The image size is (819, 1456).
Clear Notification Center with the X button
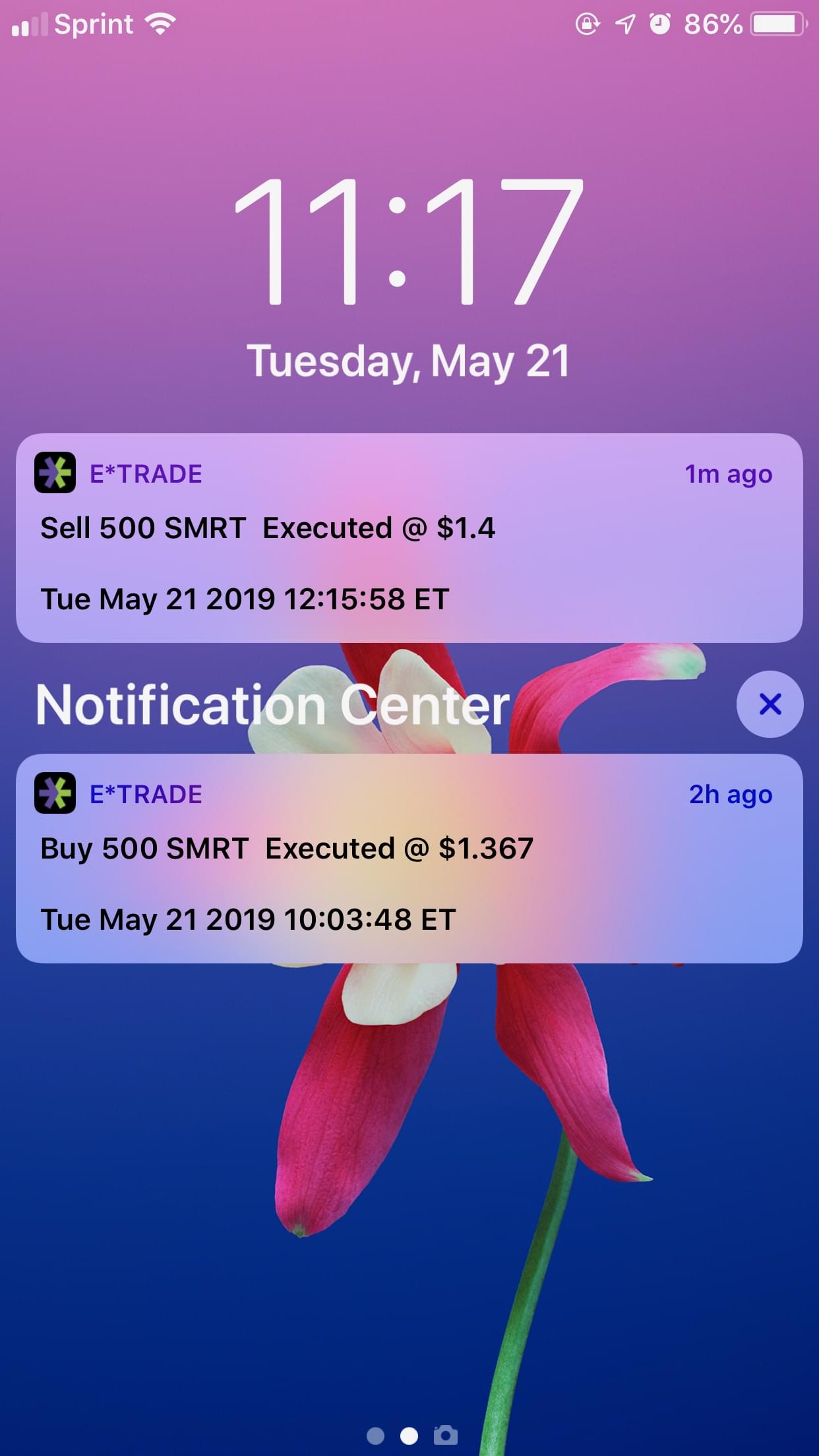tap(770, 704)
